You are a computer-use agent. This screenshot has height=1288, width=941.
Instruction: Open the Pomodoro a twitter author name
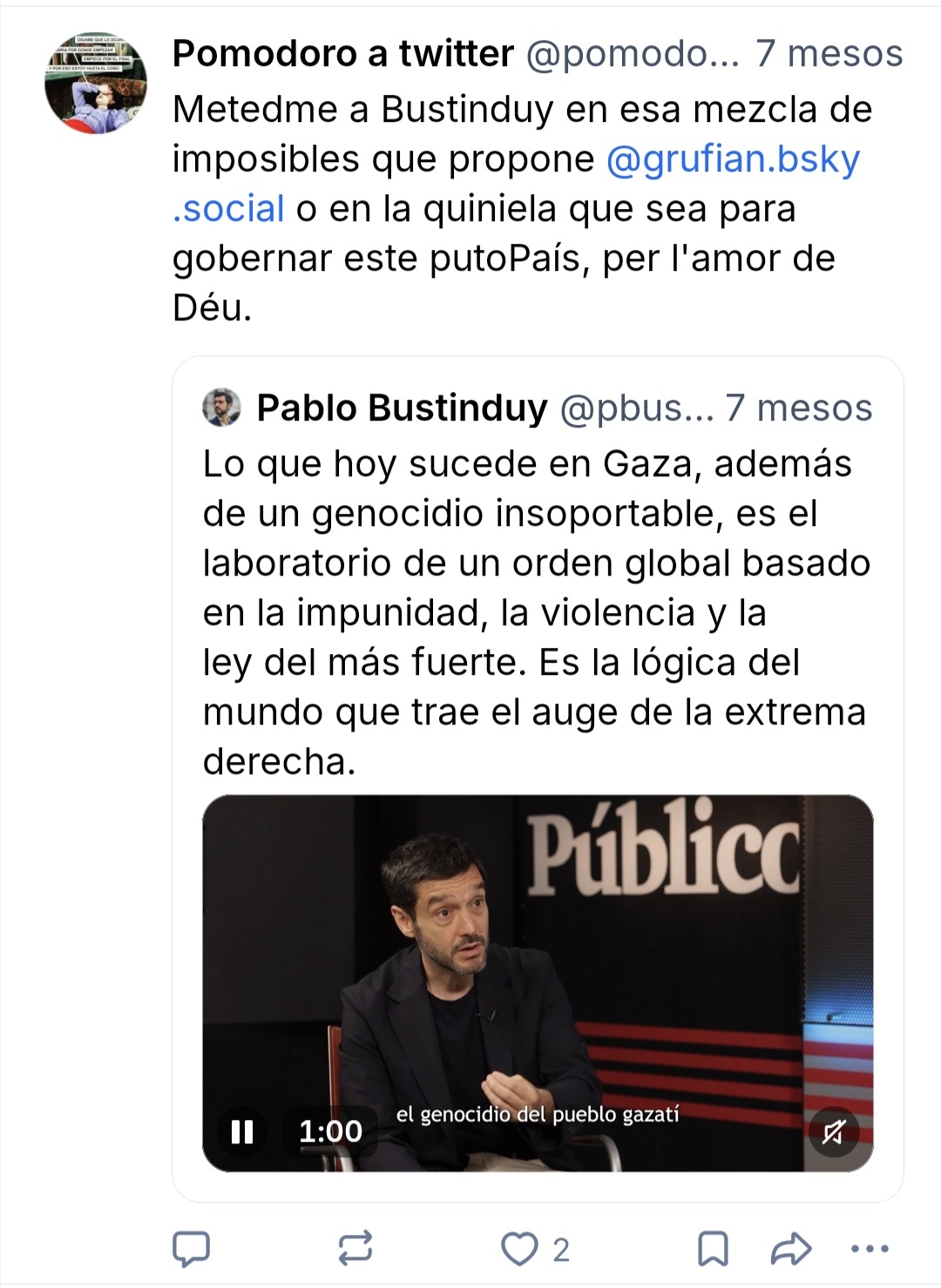pos(343,54)
